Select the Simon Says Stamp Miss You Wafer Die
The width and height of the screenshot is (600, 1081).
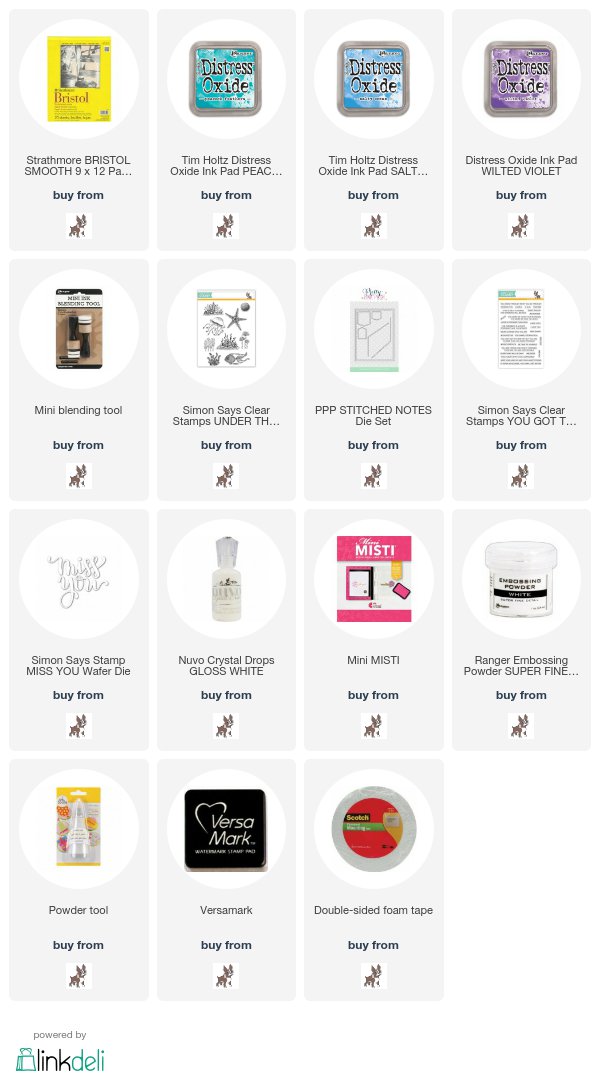coord(79,580)
